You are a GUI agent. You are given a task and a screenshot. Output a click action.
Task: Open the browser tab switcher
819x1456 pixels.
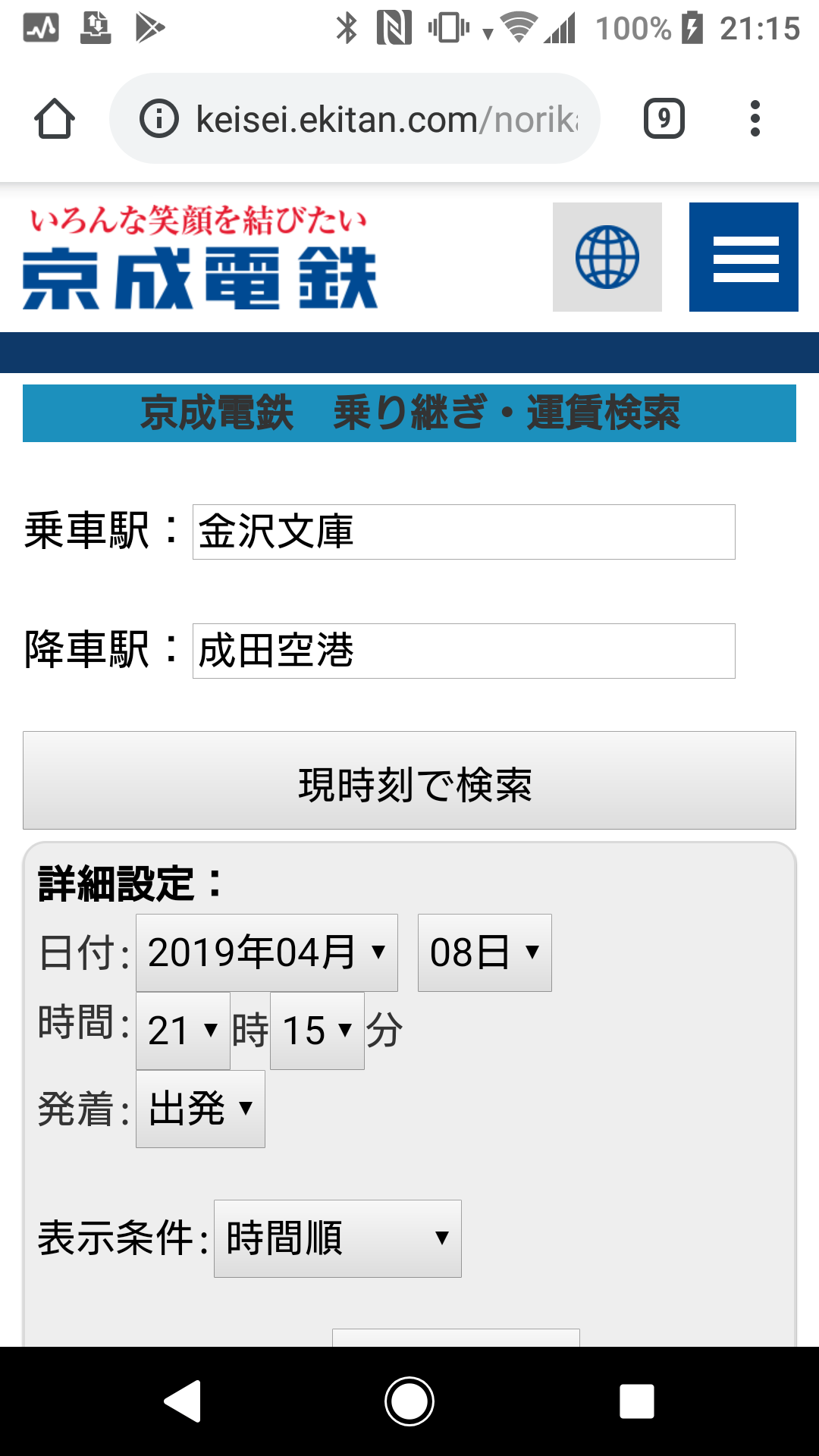click(664, 119)
